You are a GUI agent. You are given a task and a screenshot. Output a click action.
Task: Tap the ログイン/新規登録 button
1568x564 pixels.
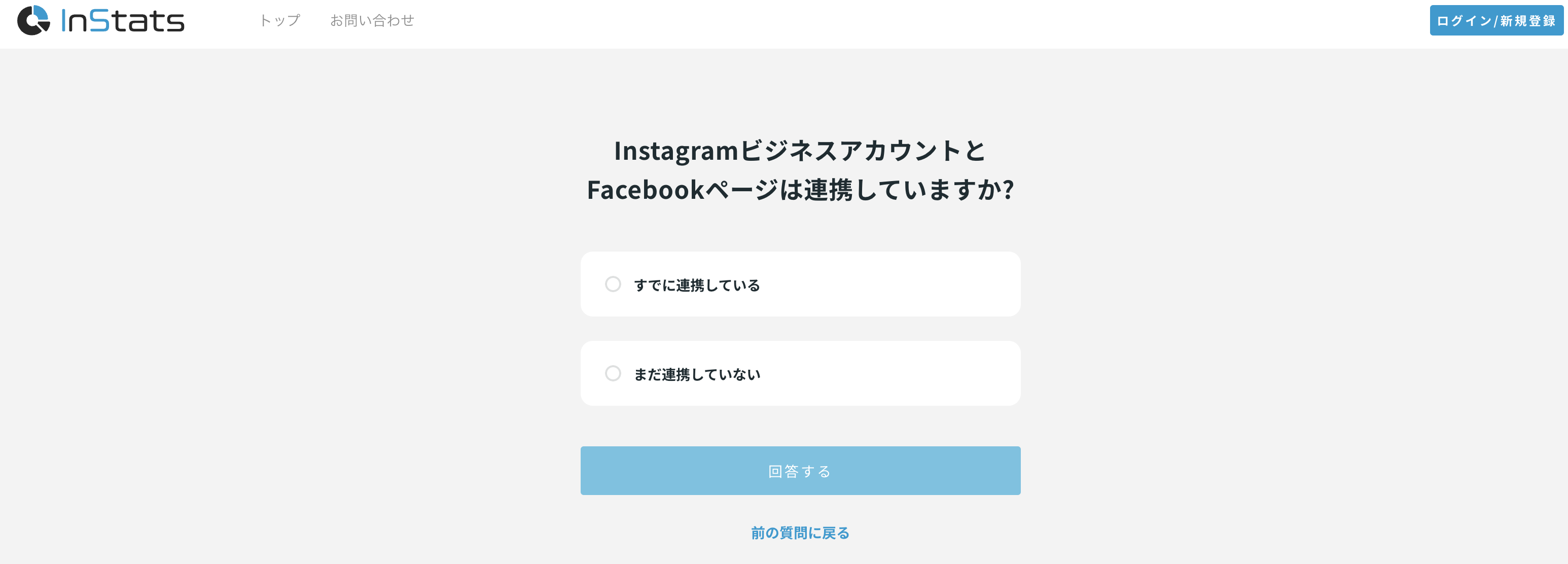1495,21
